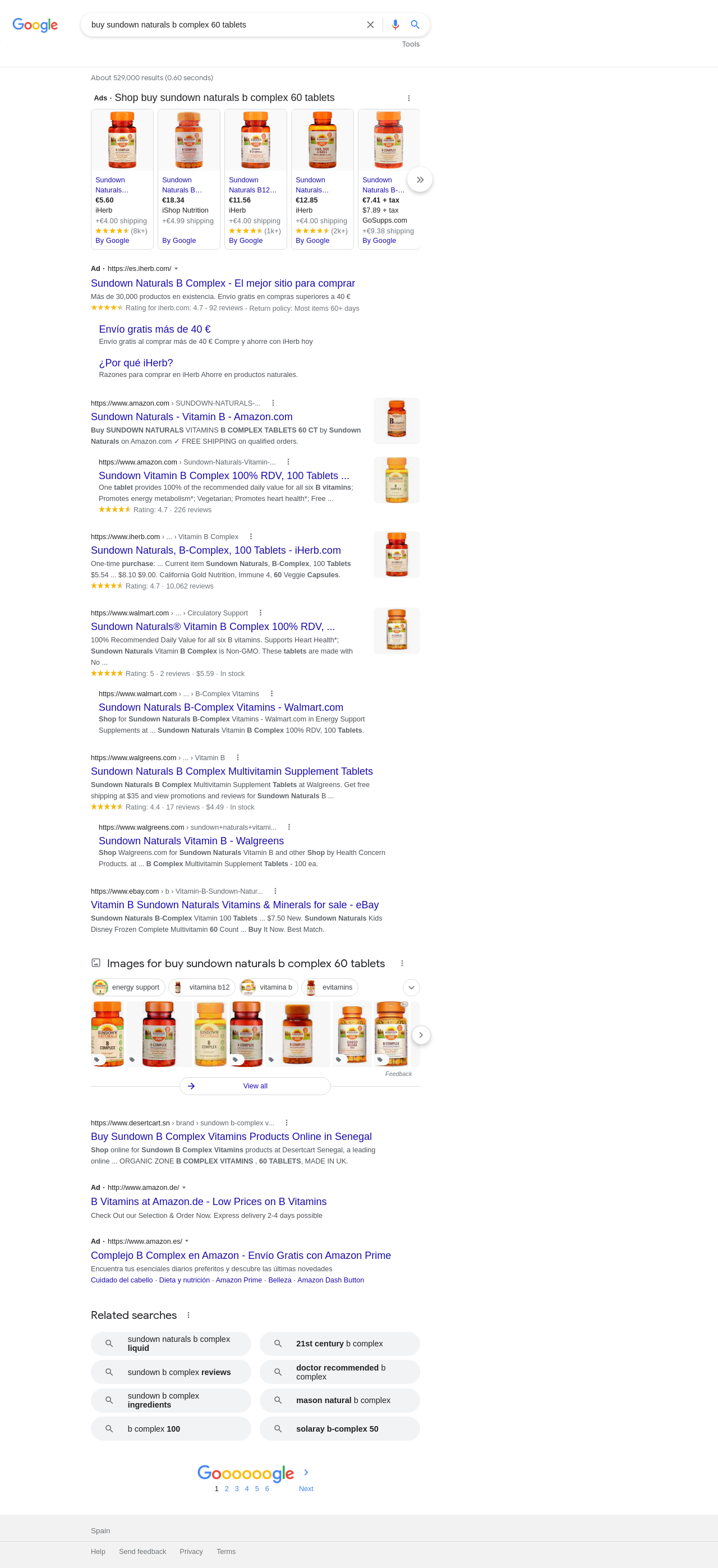
Task: Open Envío gratis más de 40 € sitelink
Action: (x=155, y=329)
